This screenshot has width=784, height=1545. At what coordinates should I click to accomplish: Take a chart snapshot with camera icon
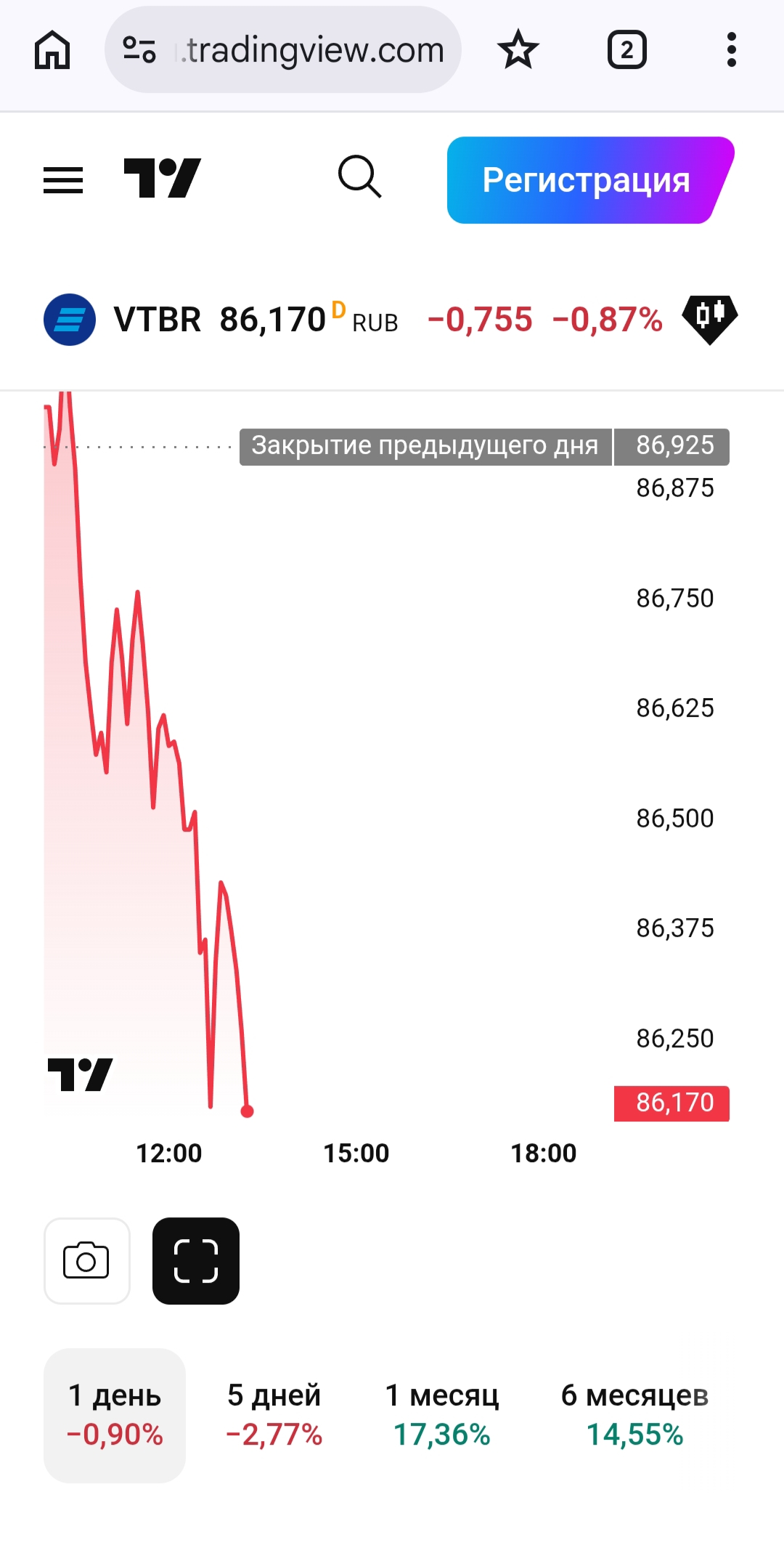pyautogui.click(x=87, y=1261)
